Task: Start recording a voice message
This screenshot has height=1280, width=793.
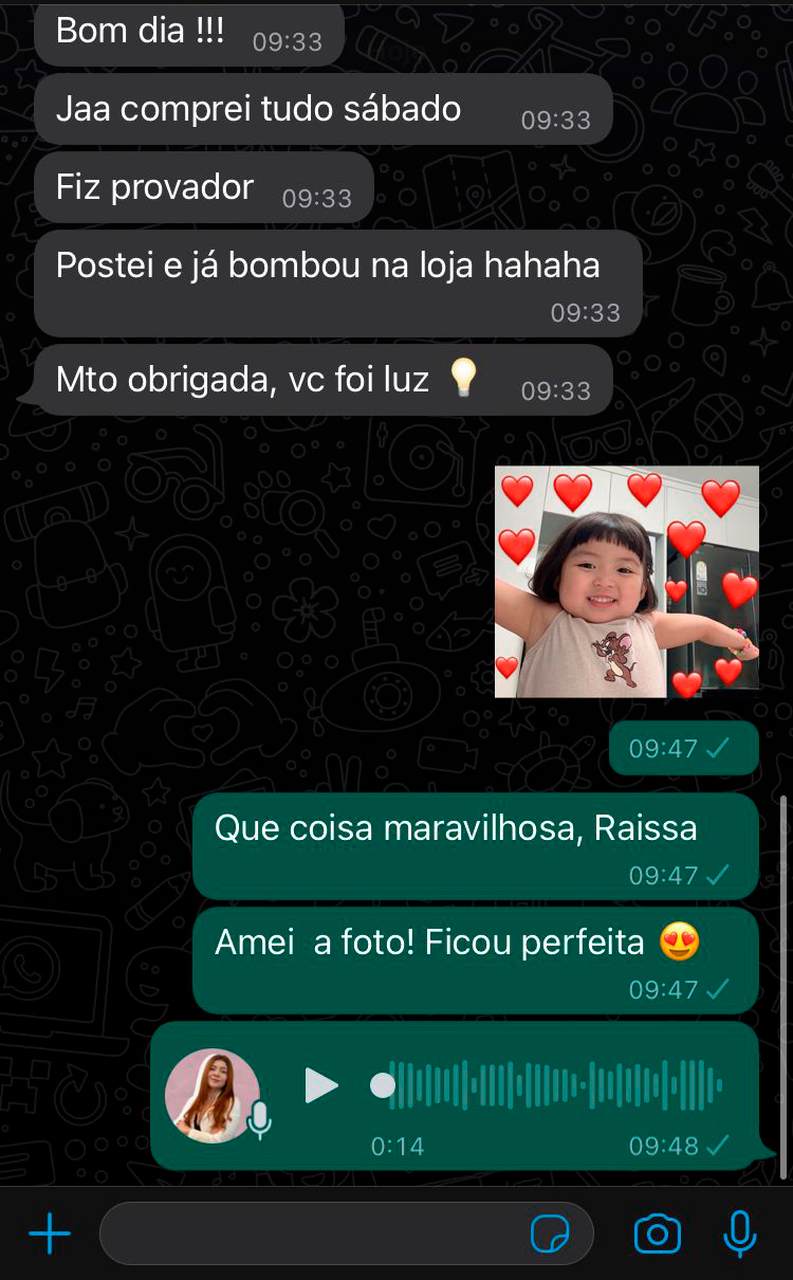Action: 740,1234
